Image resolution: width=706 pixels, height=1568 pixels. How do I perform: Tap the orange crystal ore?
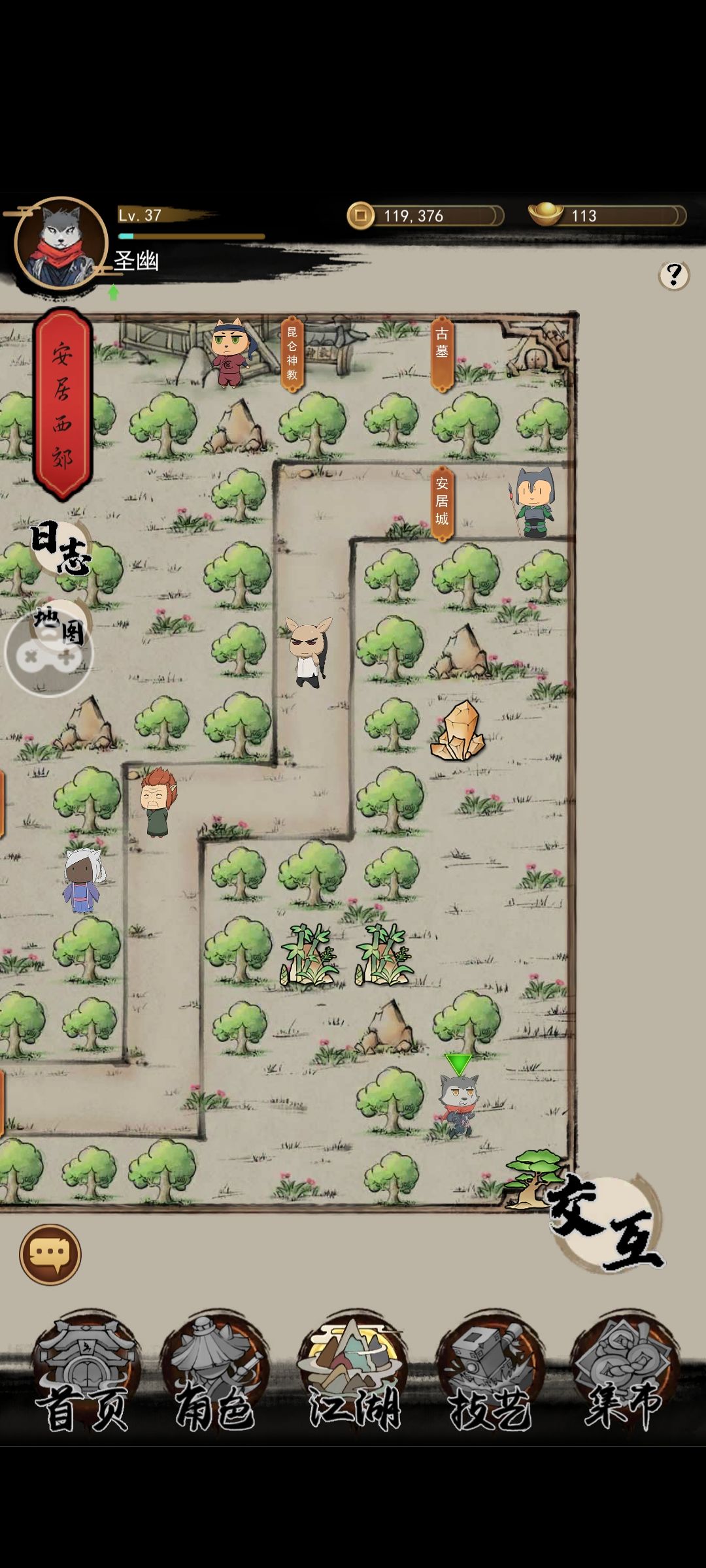pyautogui.click(x=458, y=730)
